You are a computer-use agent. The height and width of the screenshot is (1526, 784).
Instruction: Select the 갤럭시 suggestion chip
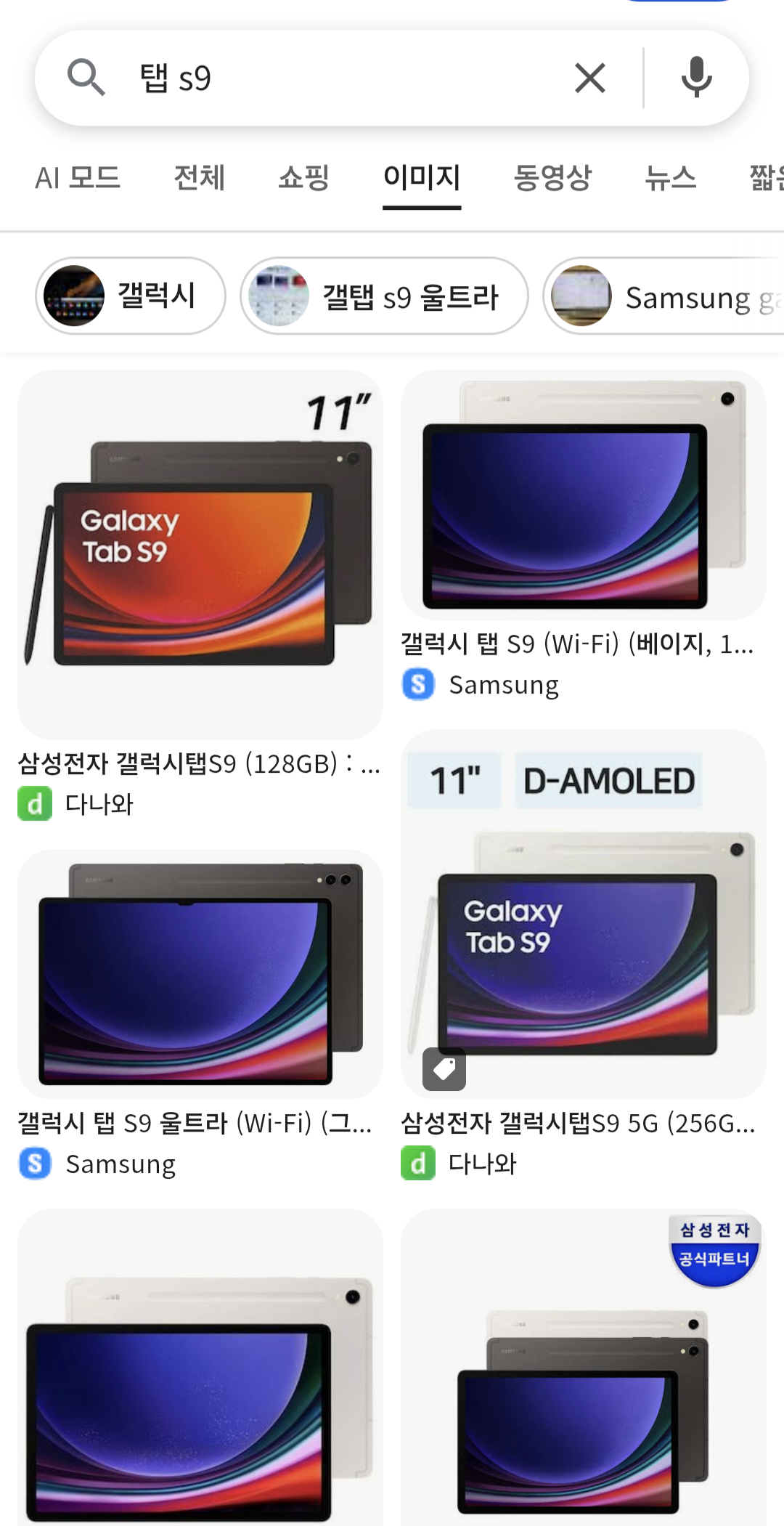(x=131, y=296)
